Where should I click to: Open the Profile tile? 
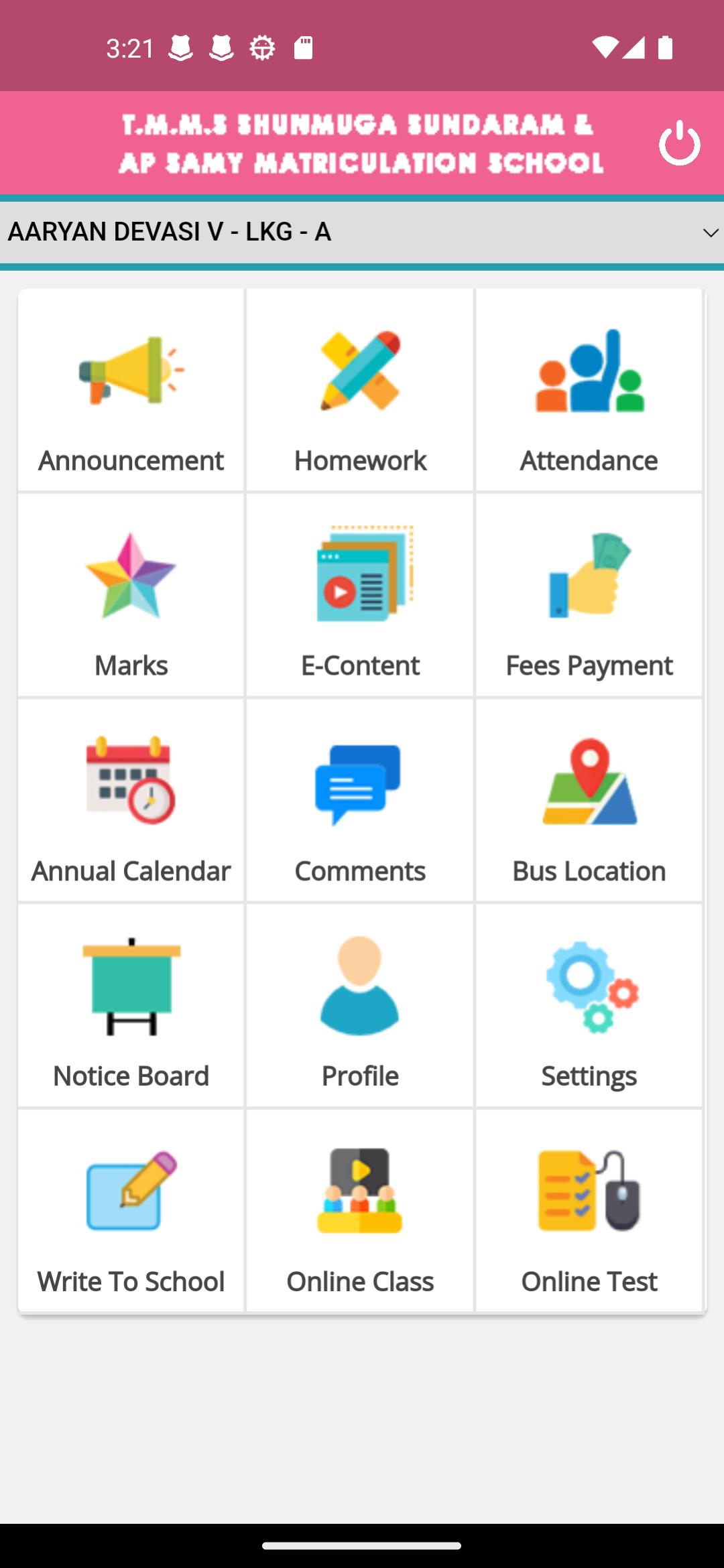pyautogui.click(x=360, y=1005)
